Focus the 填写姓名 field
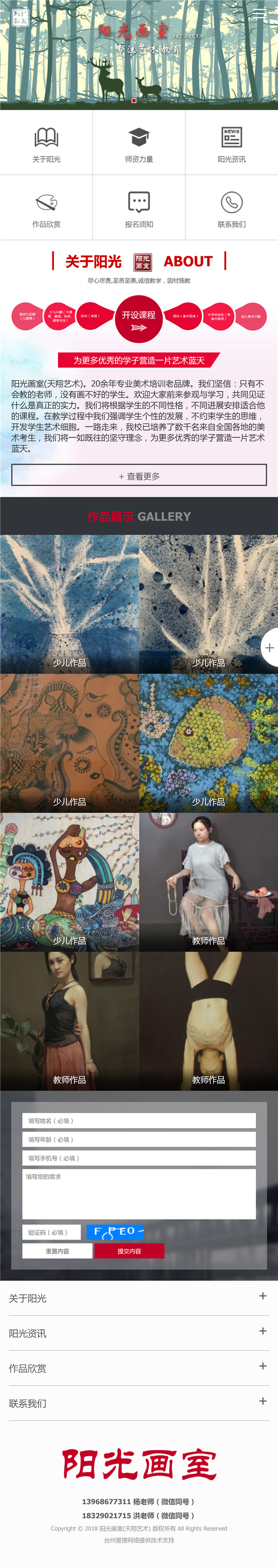This screenshot has height=1568, width=278. (x=139, y=1121)
